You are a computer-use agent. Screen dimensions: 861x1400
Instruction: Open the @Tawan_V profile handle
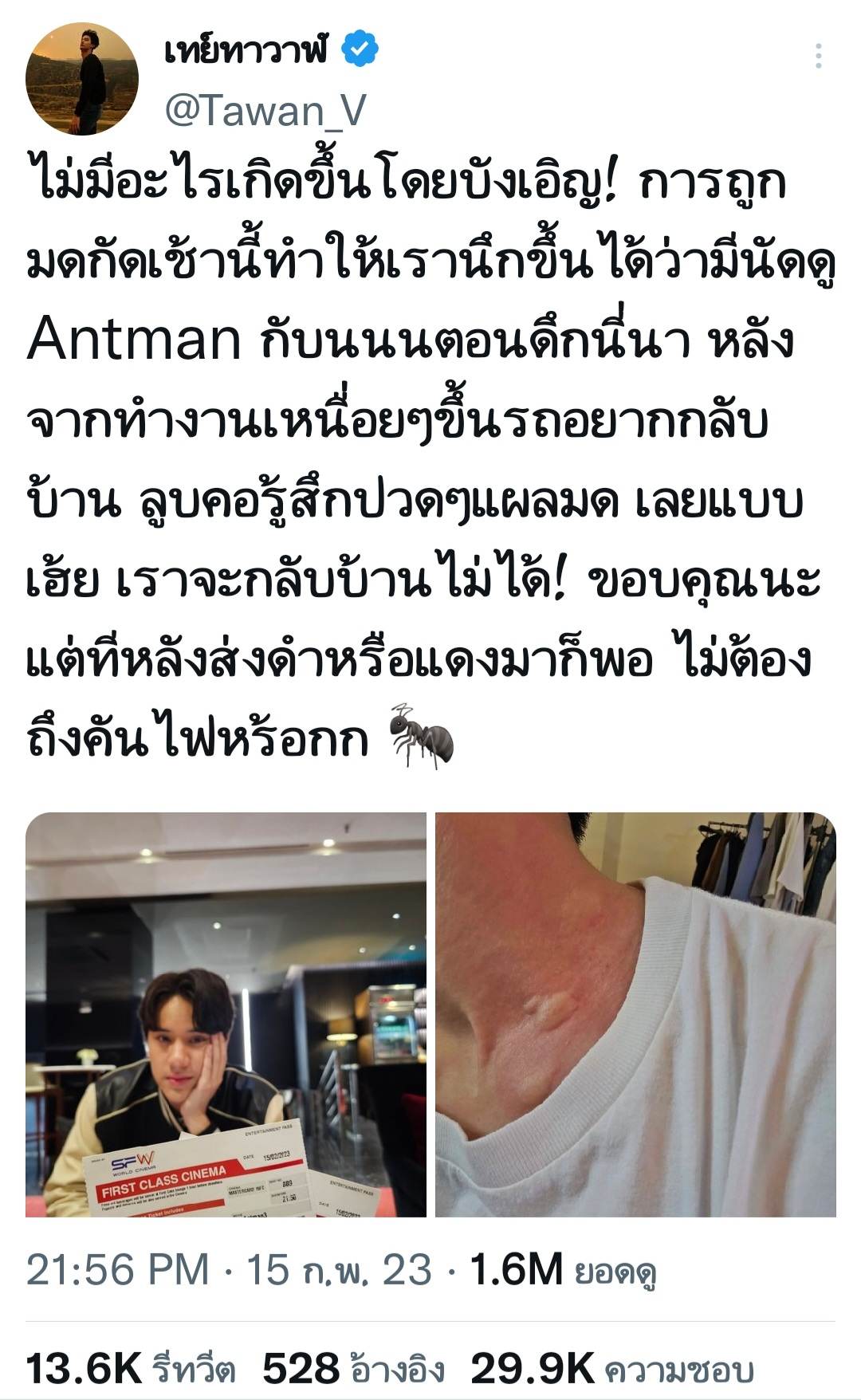(x=265, y=111)
